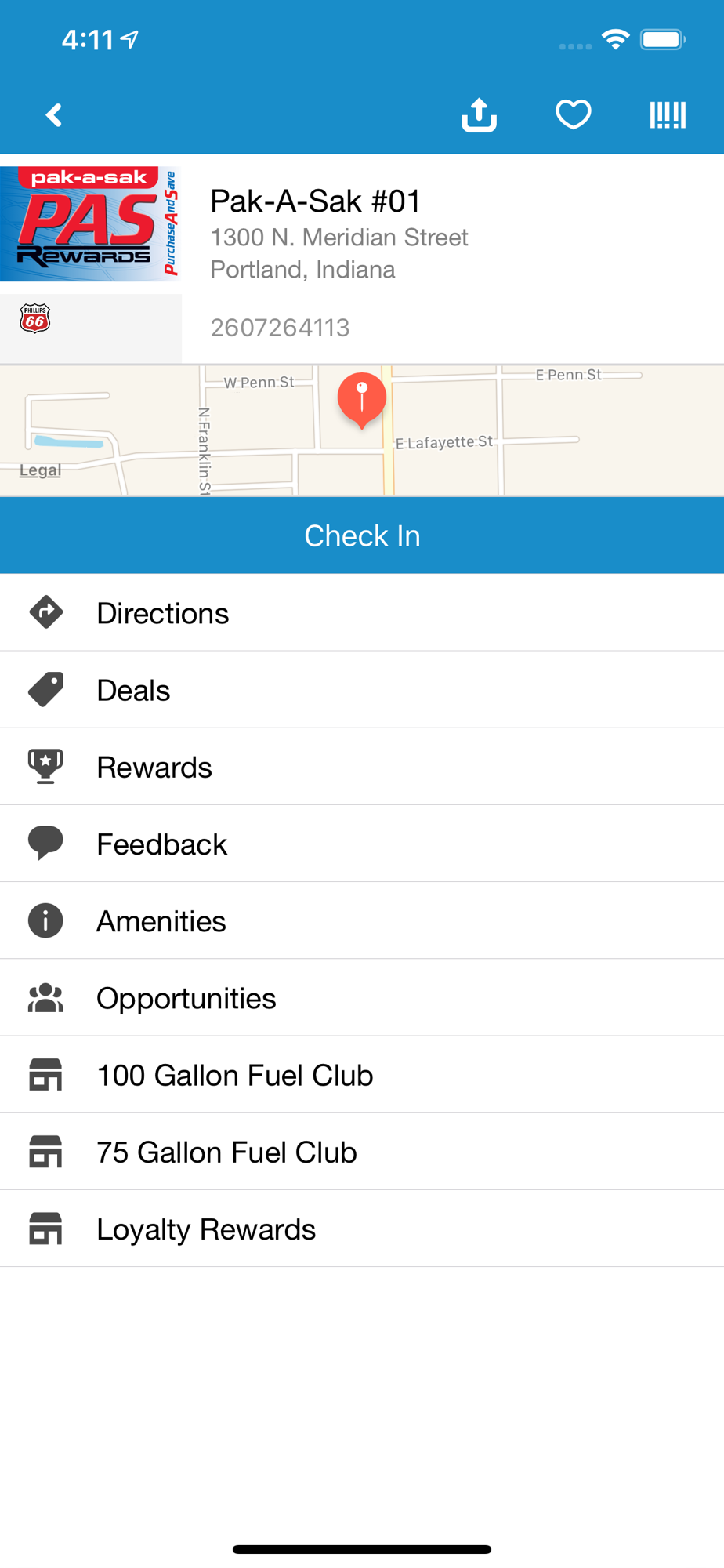View the Deals list
This screenshot has height=1568, width=724.
pyautogui.click(x=362, y=690)
